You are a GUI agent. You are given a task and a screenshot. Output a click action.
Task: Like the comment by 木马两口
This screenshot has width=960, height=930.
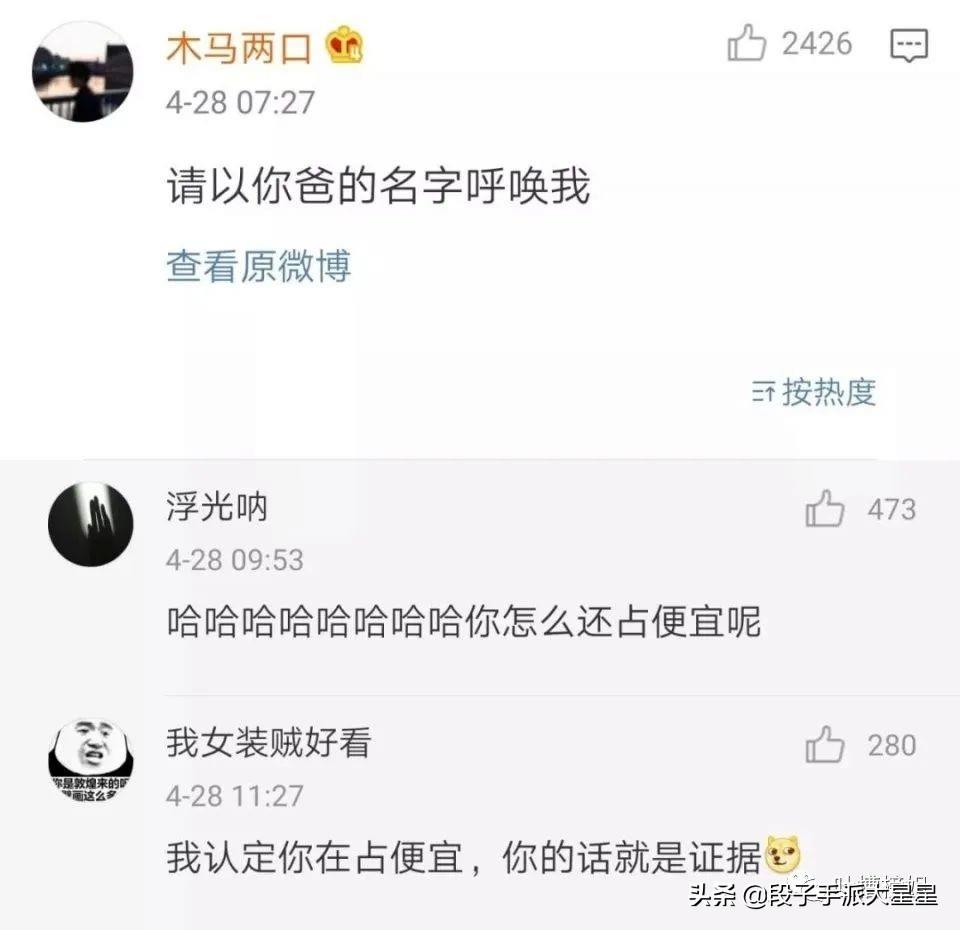click(x=747, y=44)
